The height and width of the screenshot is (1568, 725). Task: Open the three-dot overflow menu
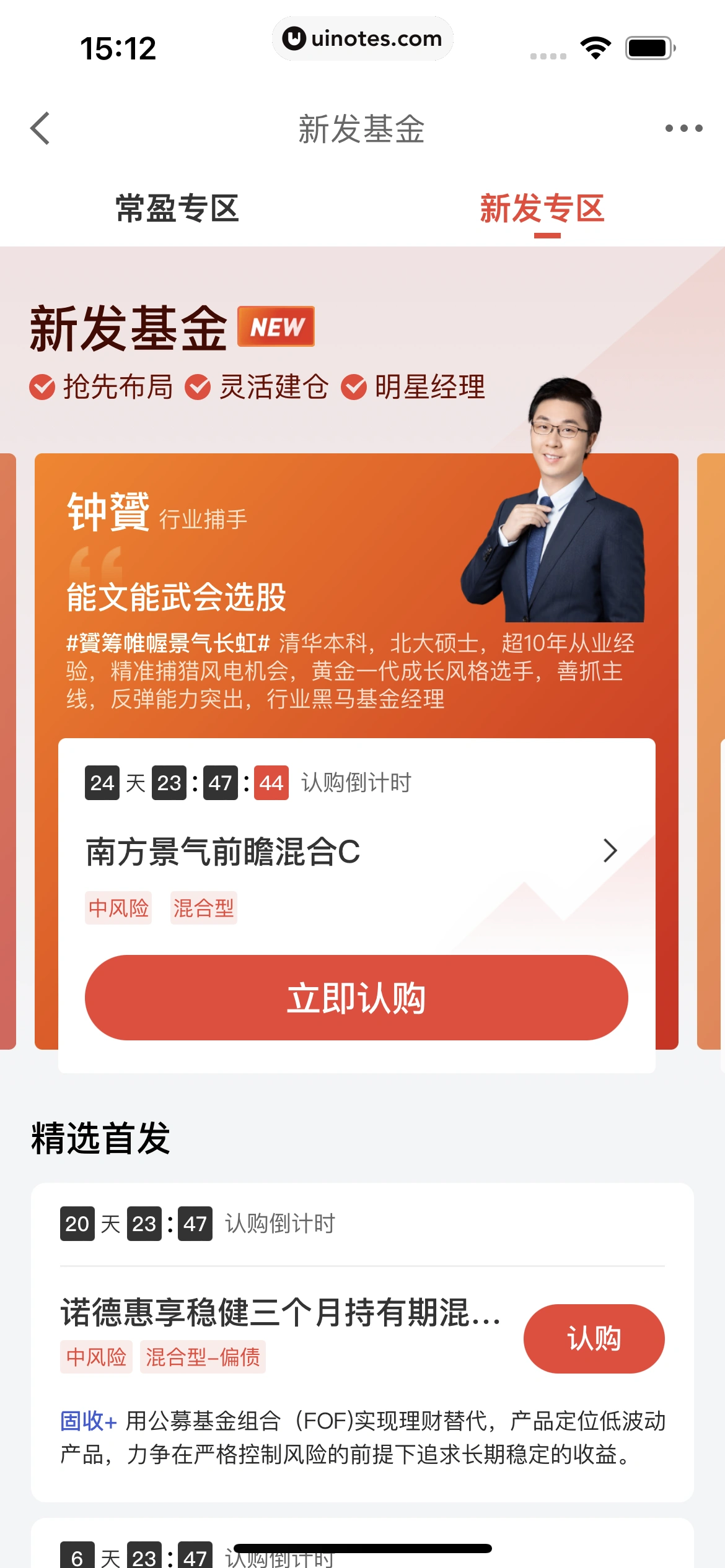pos(683,129)
